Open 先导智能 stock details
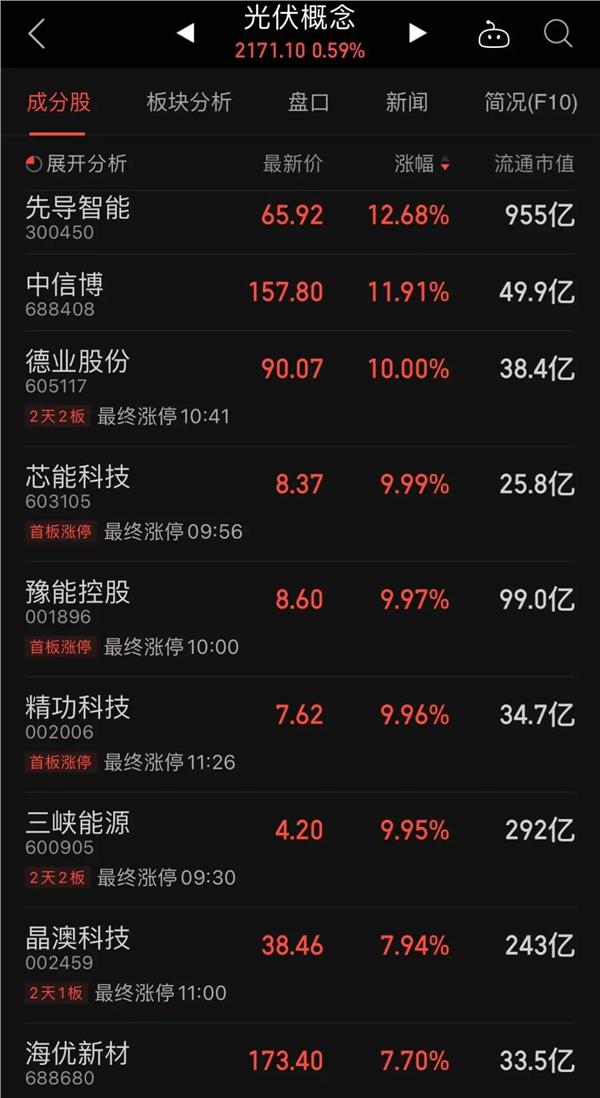Image resolution: width=600 pixels, height=1098 pixels. coord(300,218)
